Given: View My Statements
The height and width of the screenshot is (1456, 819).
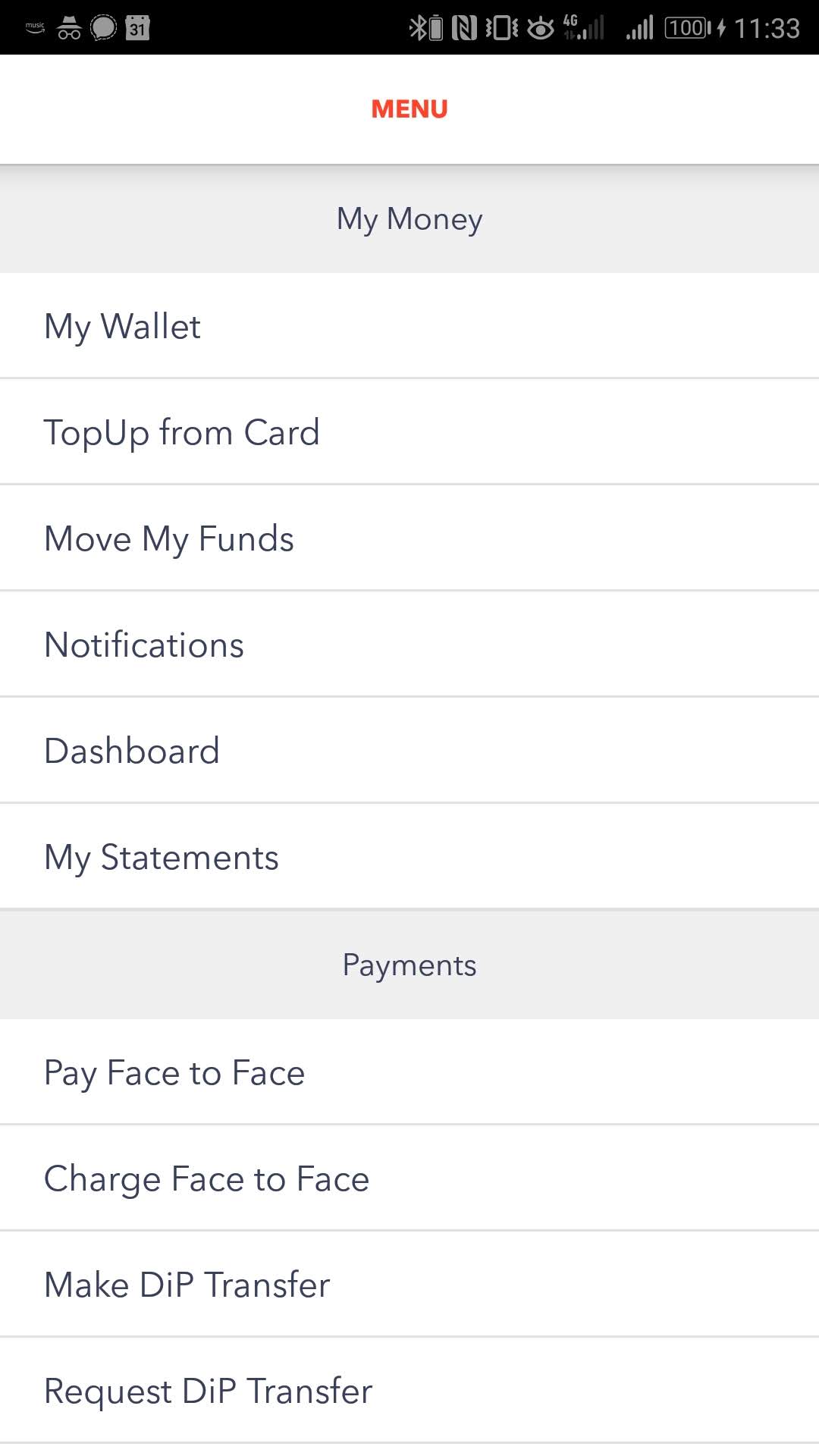Looking at the screenshot, I should tap(409, 857).
